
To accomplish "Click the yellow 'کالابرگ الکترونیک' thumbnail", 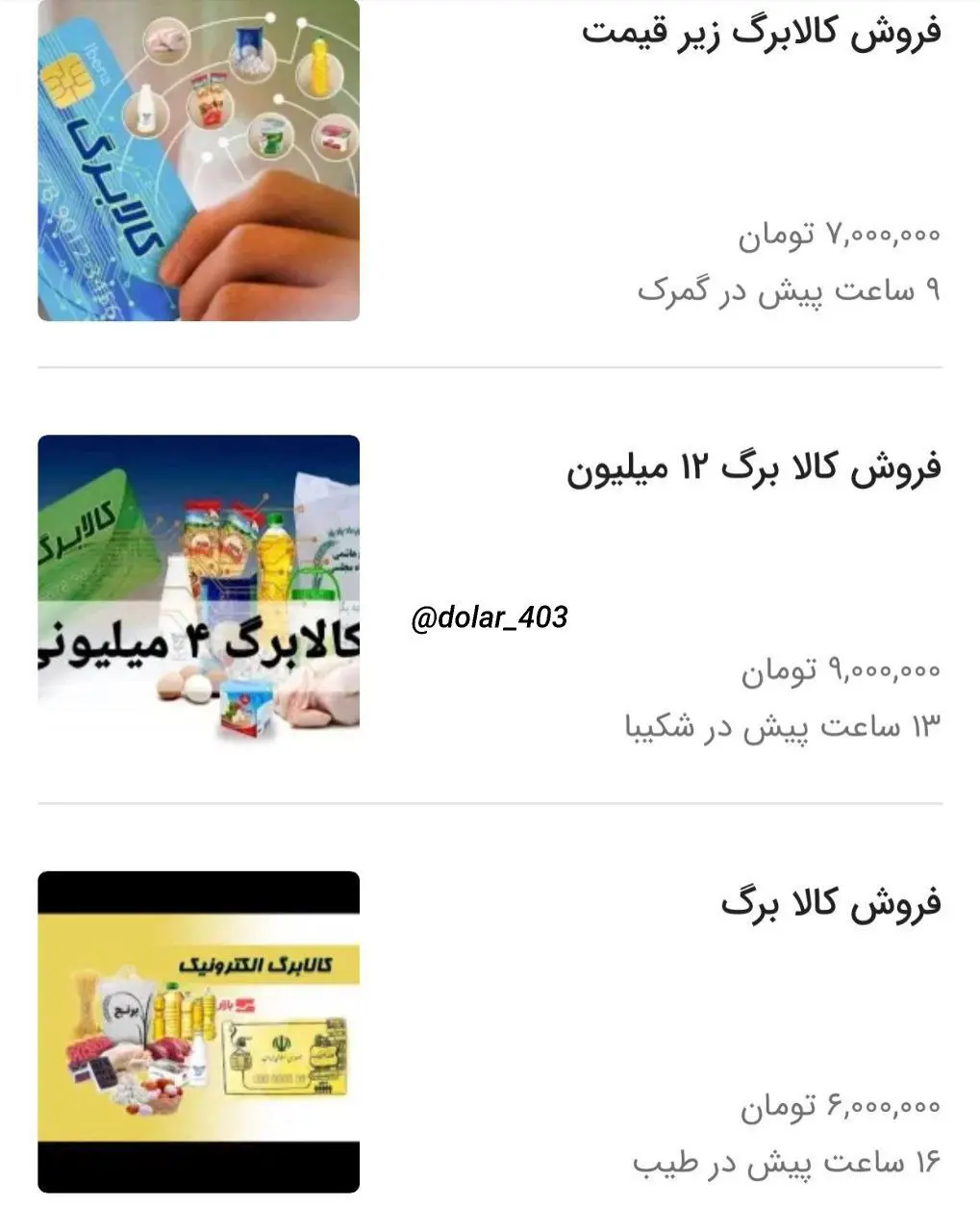I will tap(197, 1029).
